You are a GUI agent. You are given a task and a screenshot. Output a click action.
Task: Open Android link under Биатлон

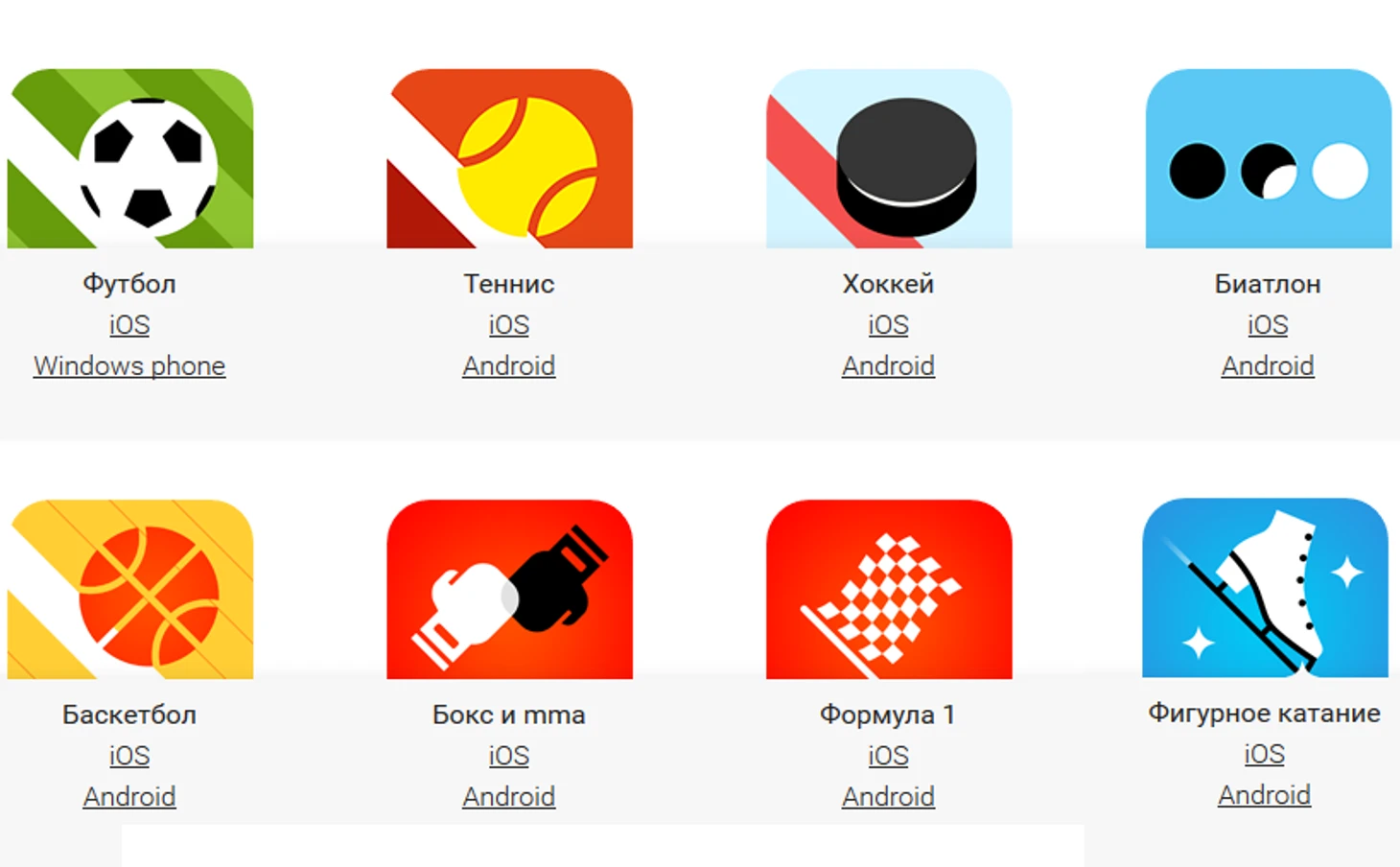coord(1267,366)
